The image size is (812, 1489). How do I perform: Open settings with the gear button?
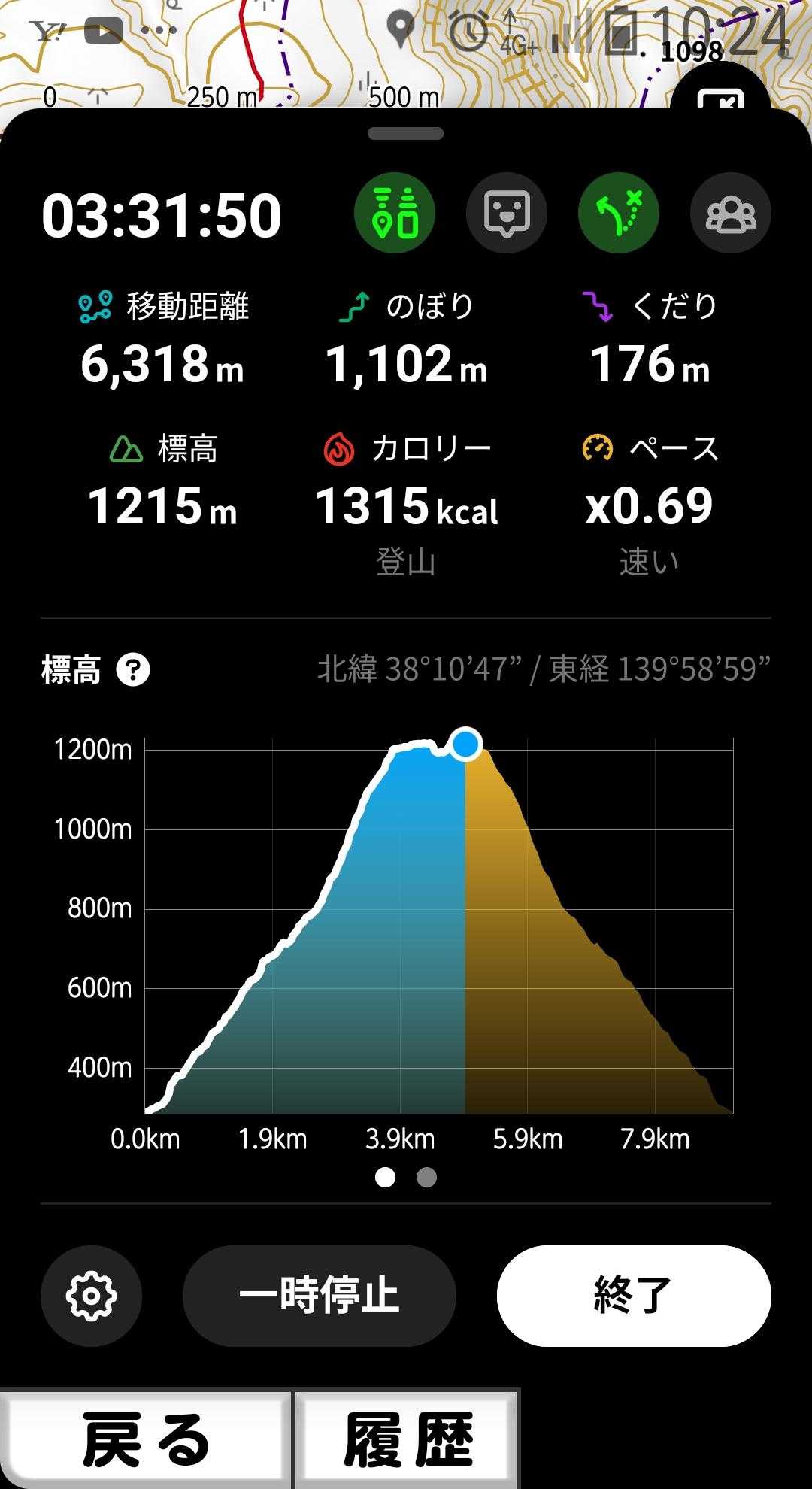(91, 1296)
